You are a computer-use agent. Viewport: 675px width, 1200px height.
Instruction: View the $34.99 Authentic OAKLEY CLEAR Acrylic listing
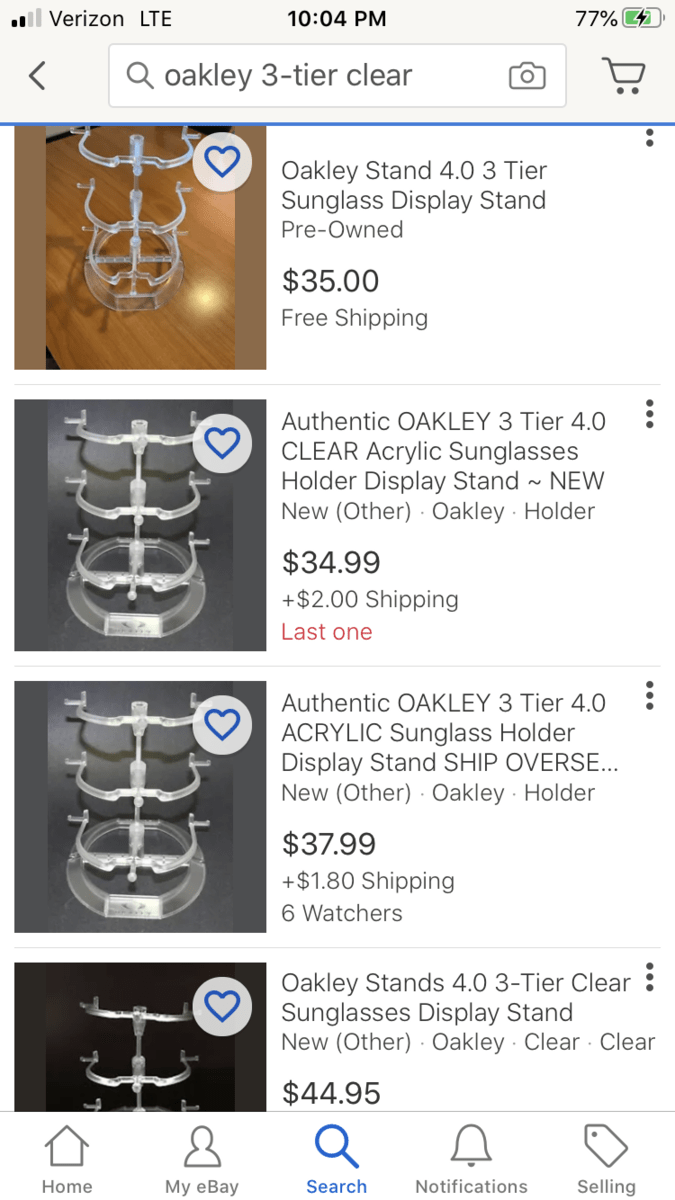[x=443, y=450]
